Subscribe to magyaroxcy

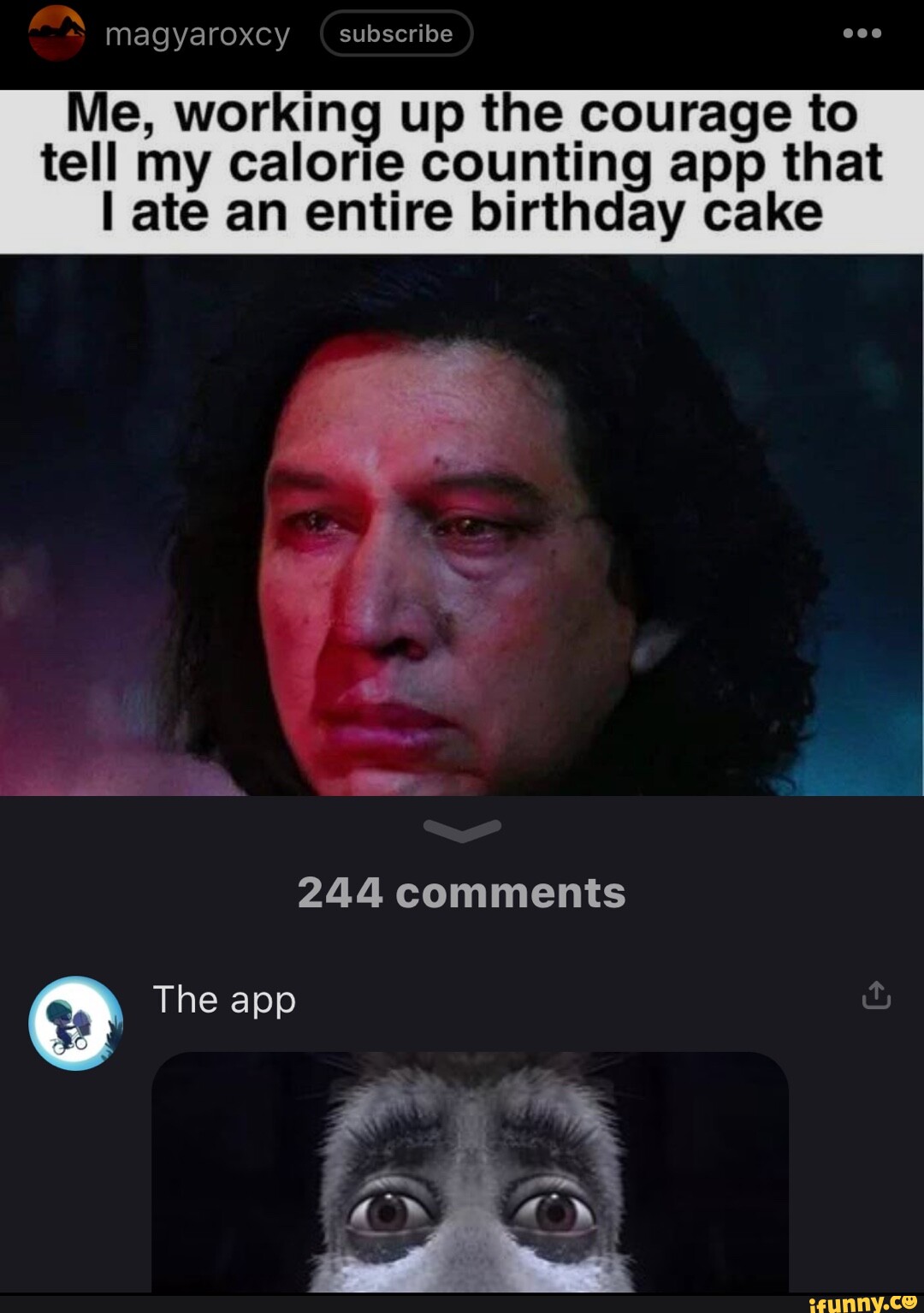(395, 34)
